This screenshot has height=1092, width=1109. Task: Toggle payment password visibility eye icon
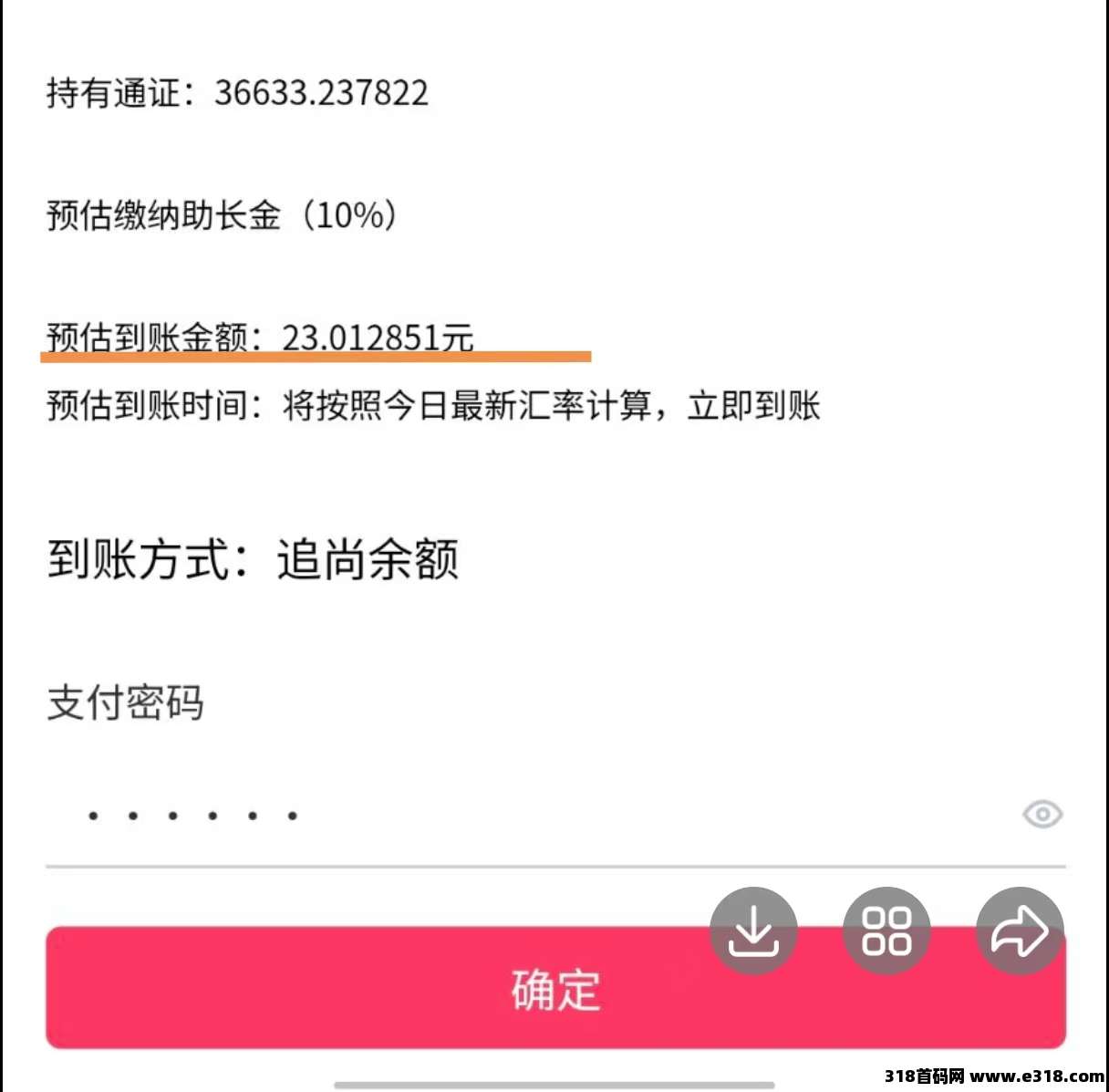tap(1042, 814)
